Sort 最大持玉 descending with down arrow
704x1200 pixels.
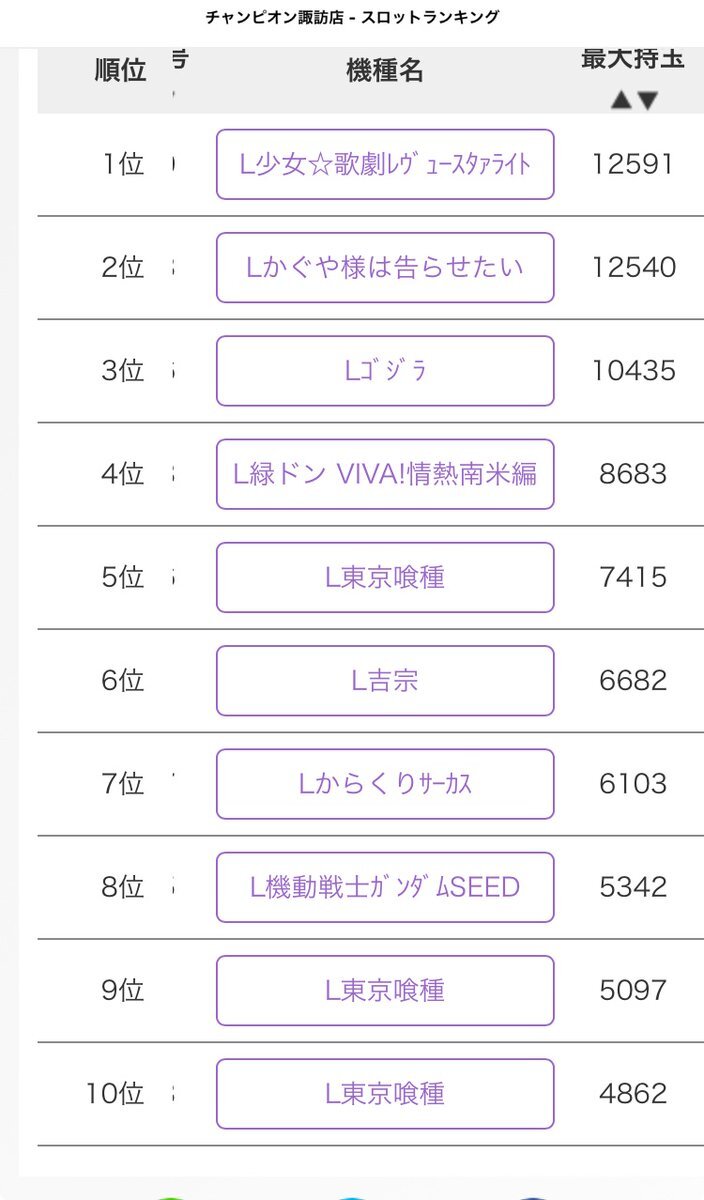(x=647, y=100)
